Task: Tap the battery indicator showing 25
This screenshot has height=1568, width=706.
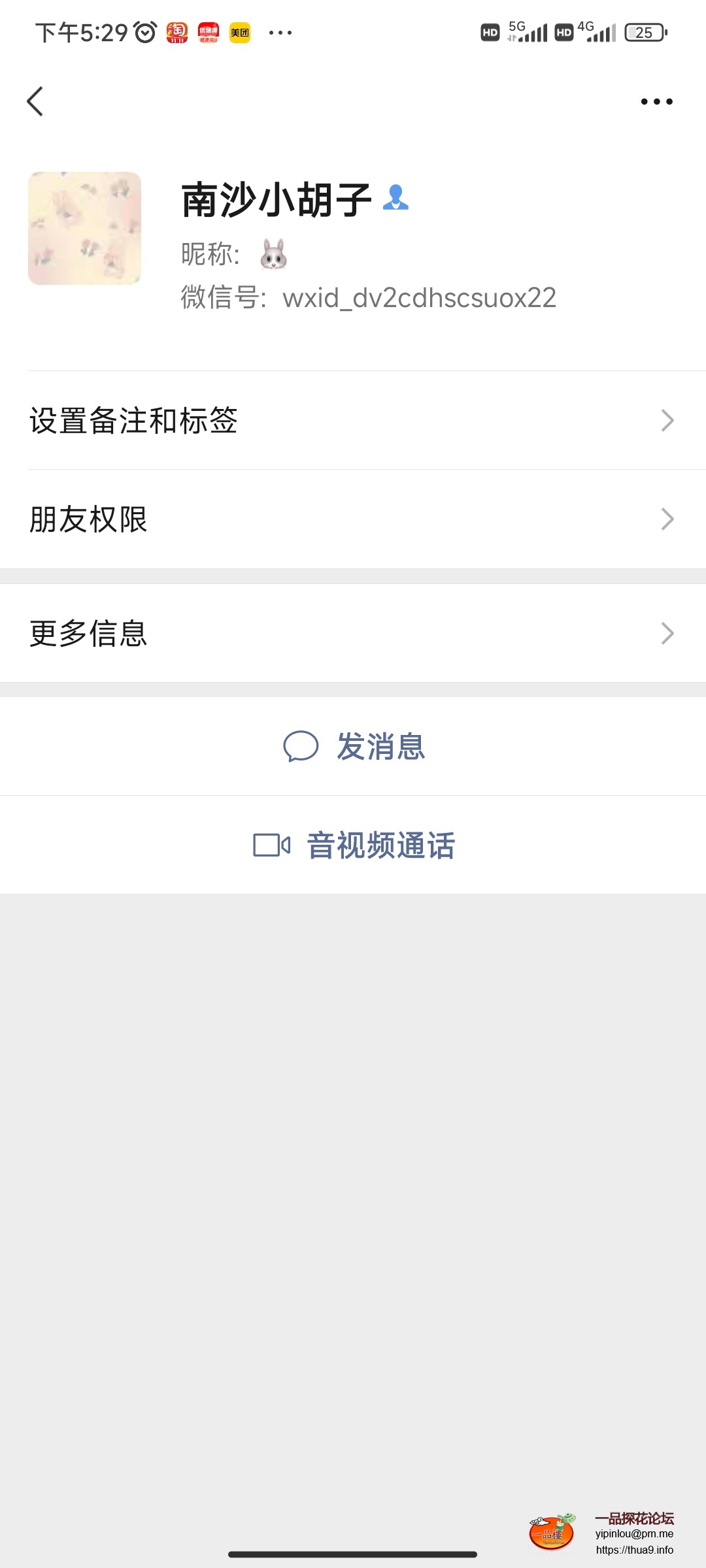Action: pyautogui.click(x=644, y=31)
